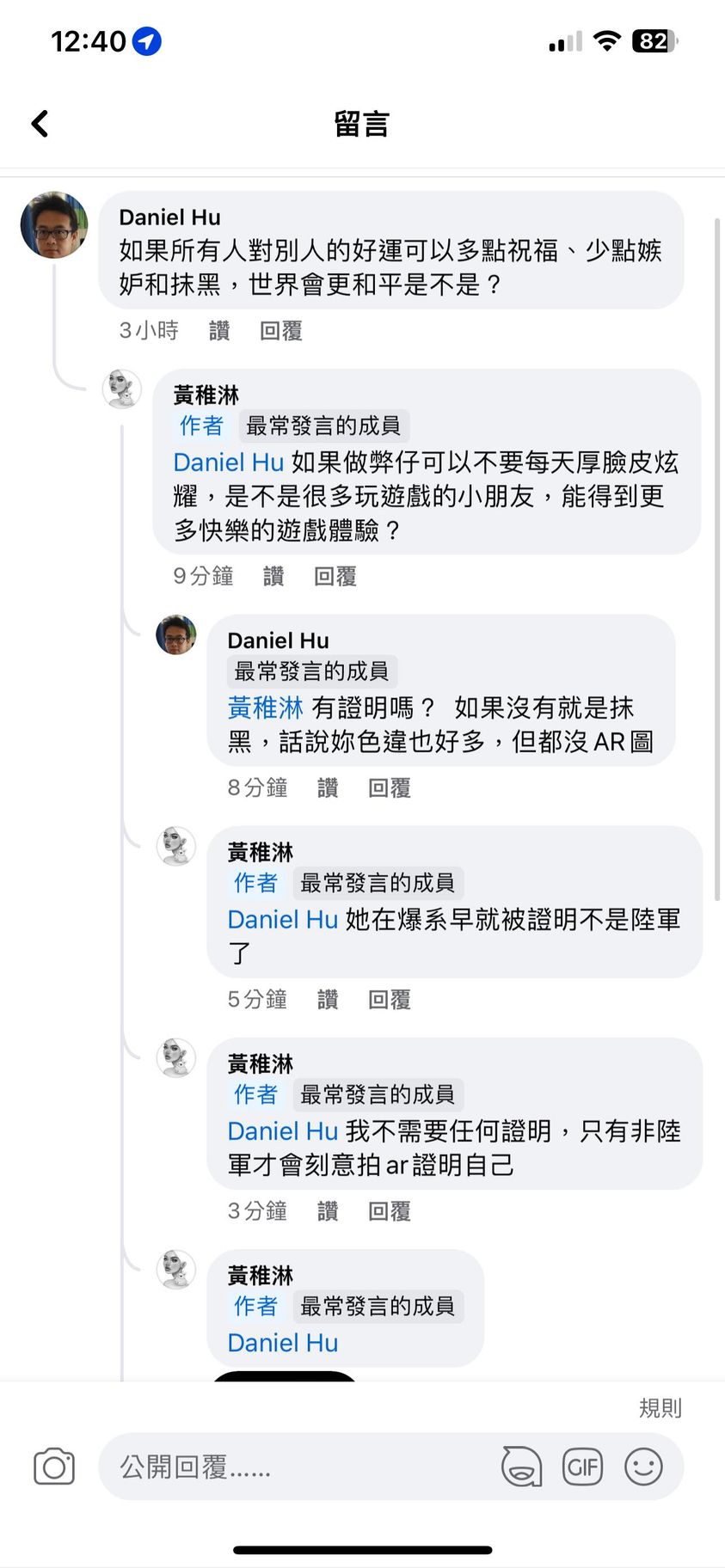
Task: Reply to Daniel Hu's 8分鐘 comment
Action: click(389, 787)
